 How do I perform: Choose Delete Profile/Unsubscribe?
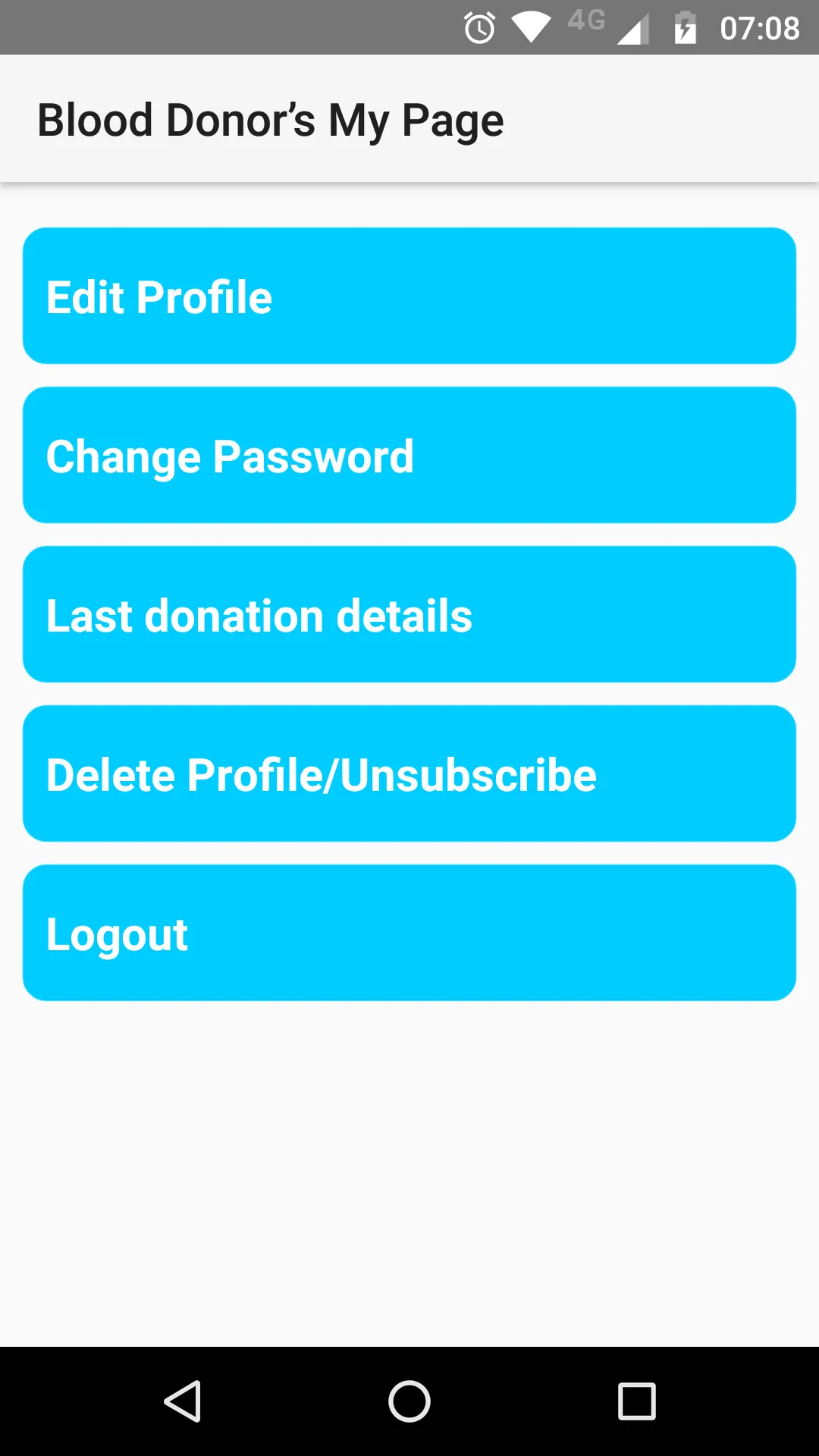[x=409, y=774]
